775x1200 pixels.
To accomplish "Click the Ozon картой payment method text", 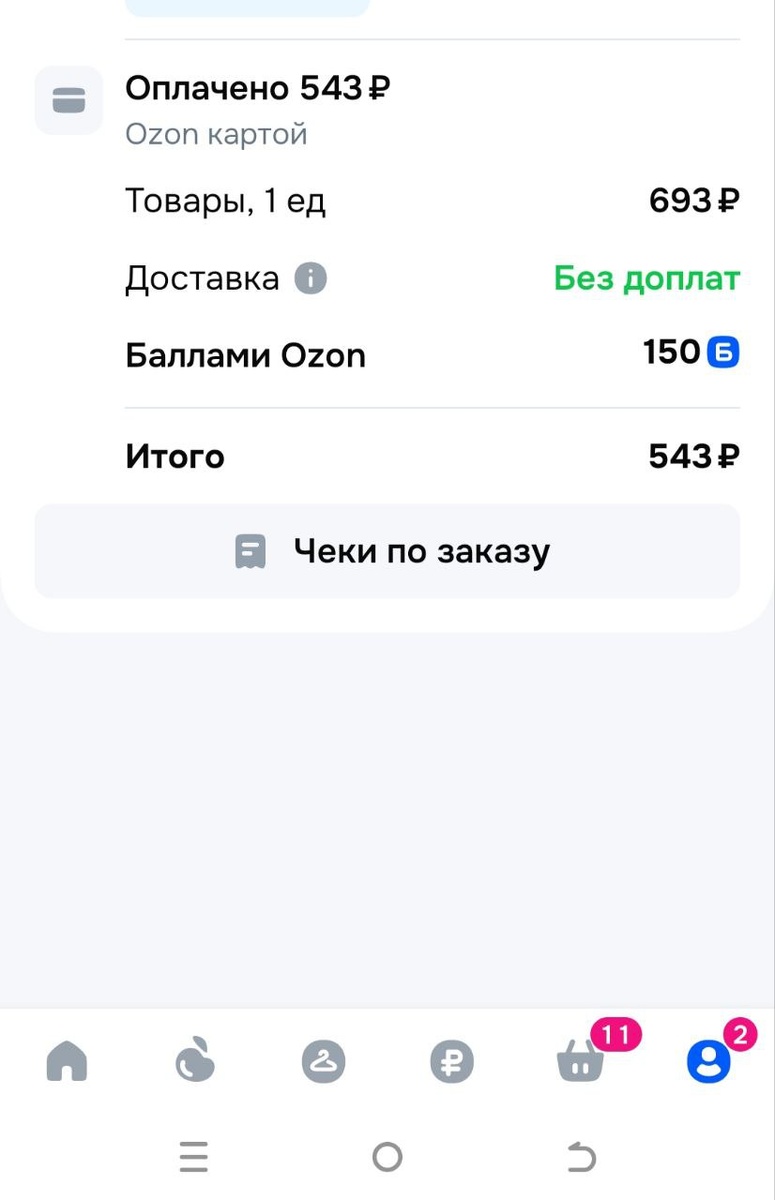I will coord(216,135).
